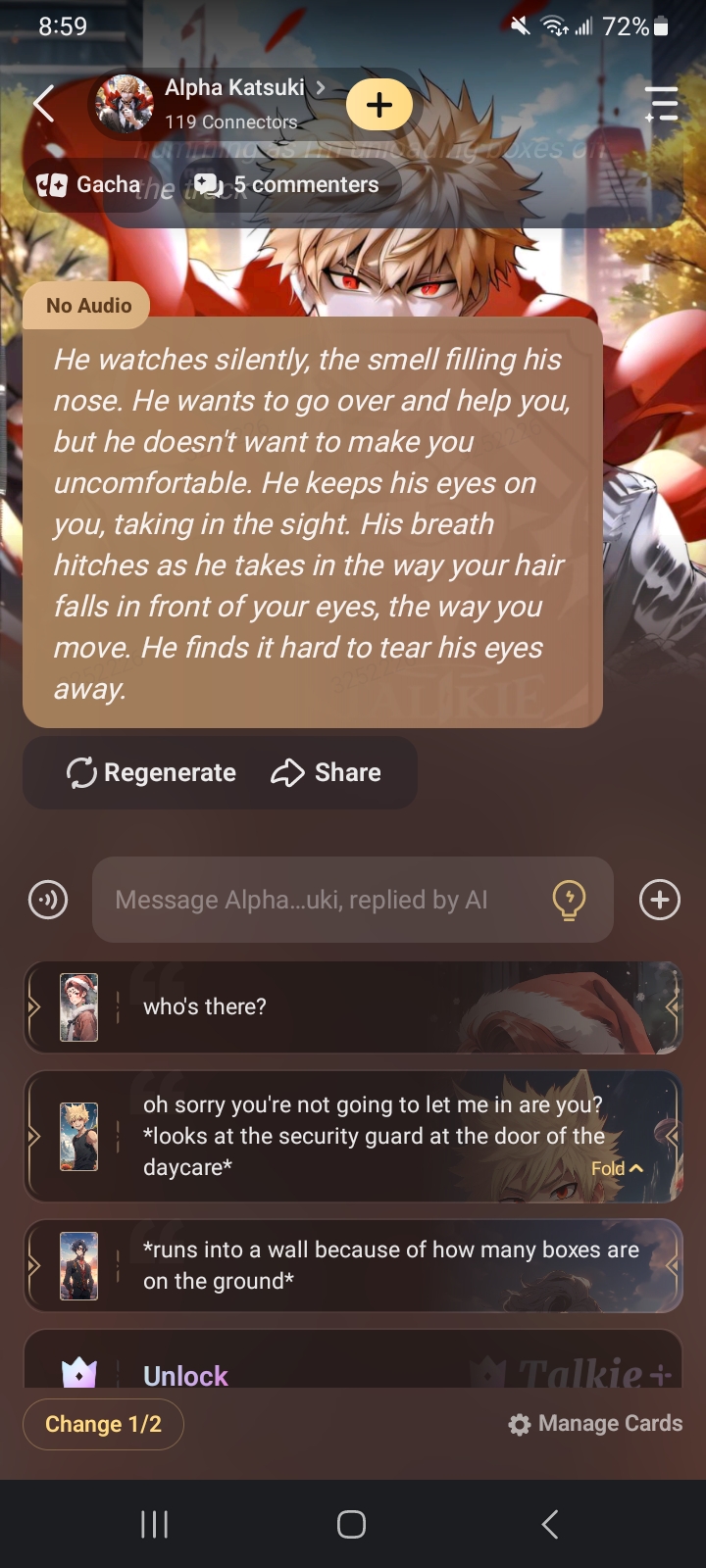Select the "who's there?" card
The width and height of the screenshot is (706, 1568).
[x=353, y=1007]
